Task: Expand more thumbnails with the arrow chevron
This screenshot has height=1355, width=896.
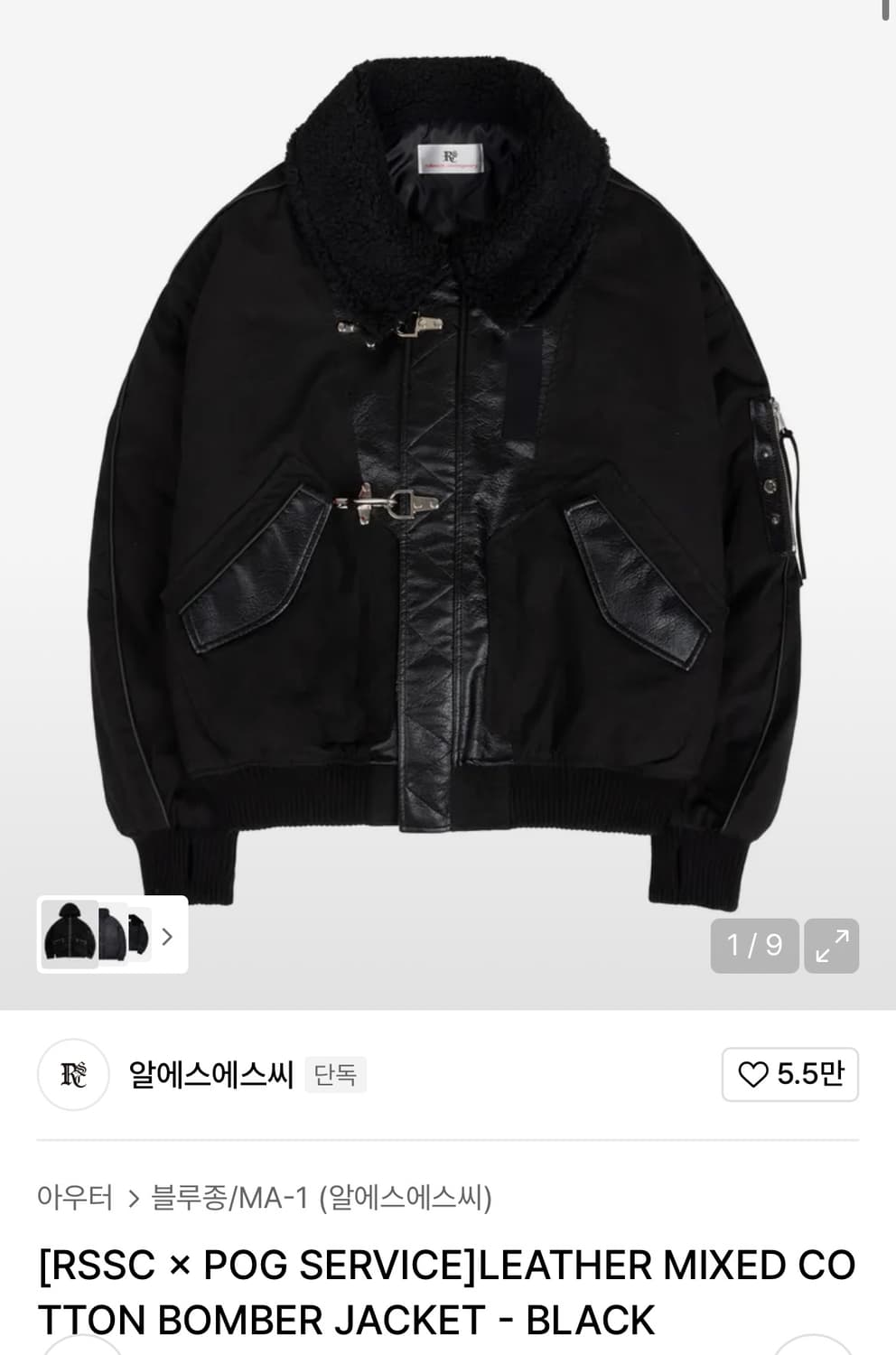Action: pos(167,936)
